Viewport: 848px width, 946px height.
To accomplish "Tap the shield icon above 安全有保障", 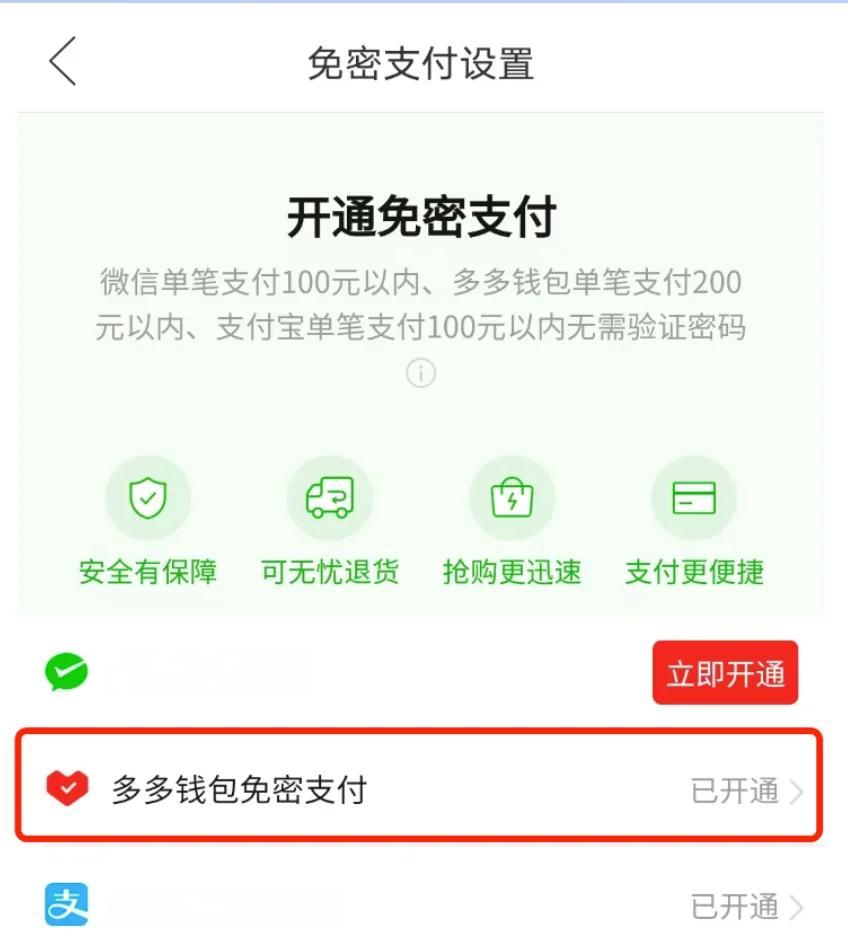I will 147,497.
